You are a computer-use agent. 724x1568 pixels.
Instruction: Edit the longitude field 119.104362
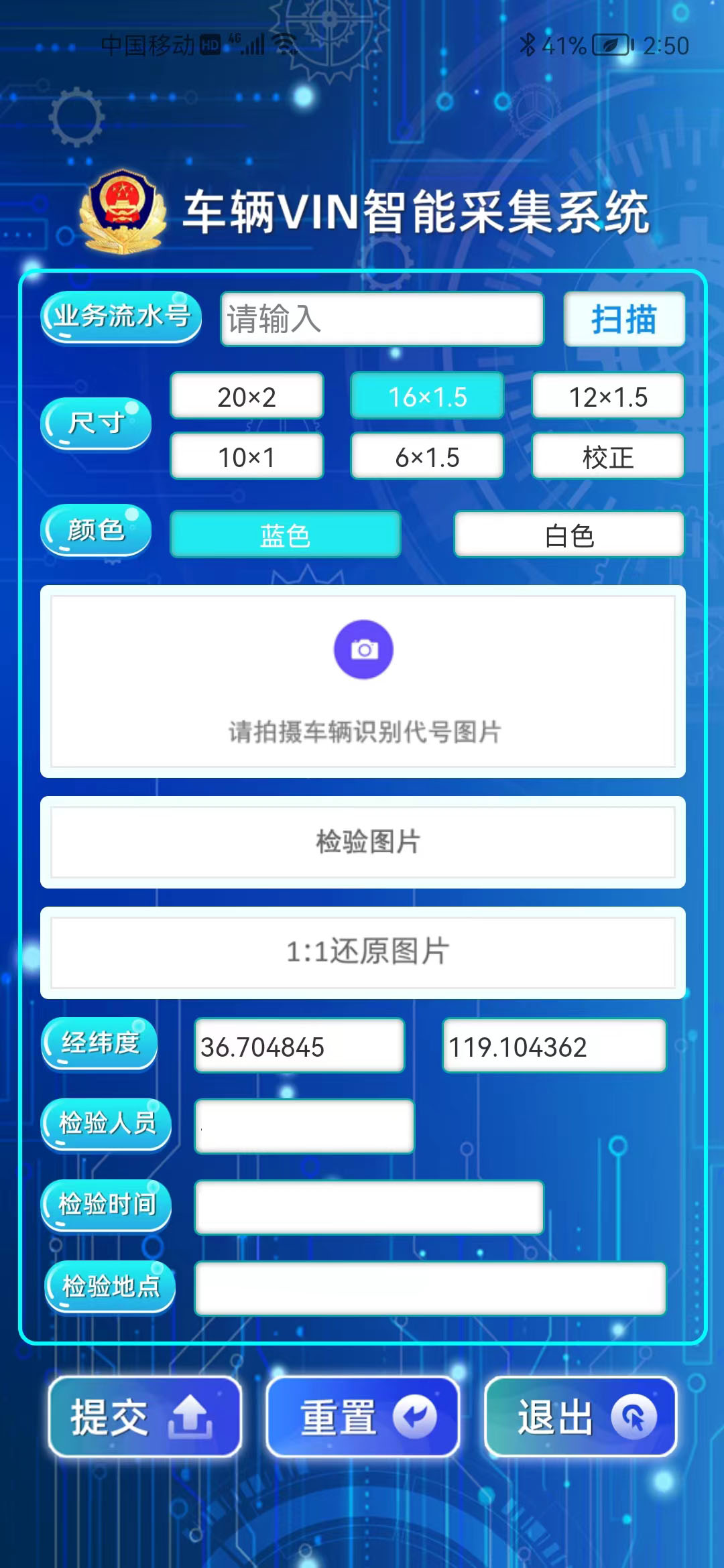pyautogui.click(x=554, y=1046)
